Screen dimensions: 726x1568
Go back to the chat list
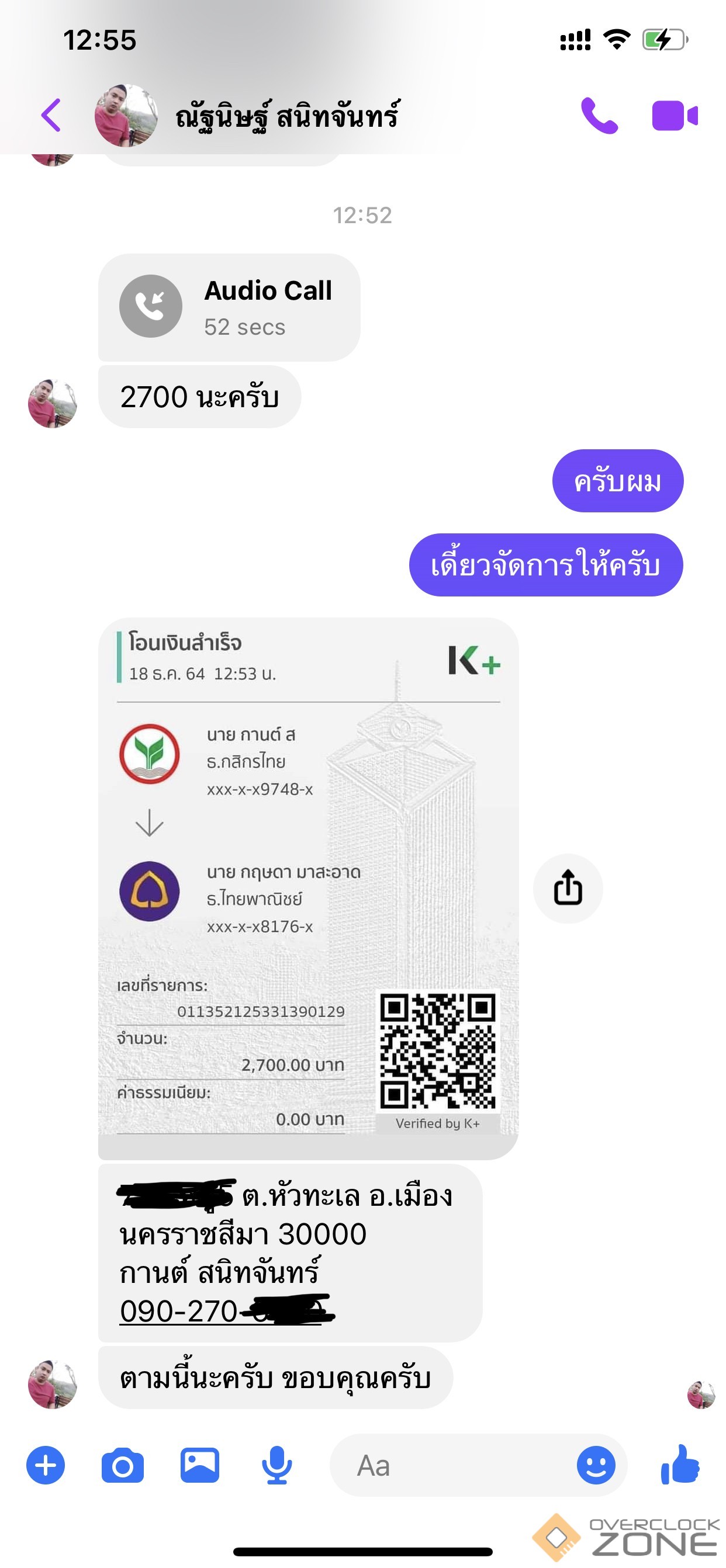pyautogui.click(x=51, y=115)
